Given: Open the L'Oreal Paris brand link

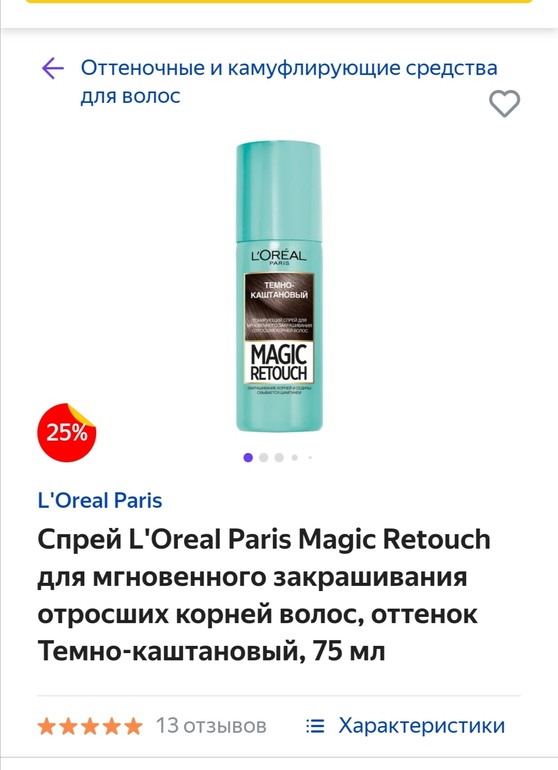Looking at the screenshot, I should pyautogui.click(x=100, y=500).
